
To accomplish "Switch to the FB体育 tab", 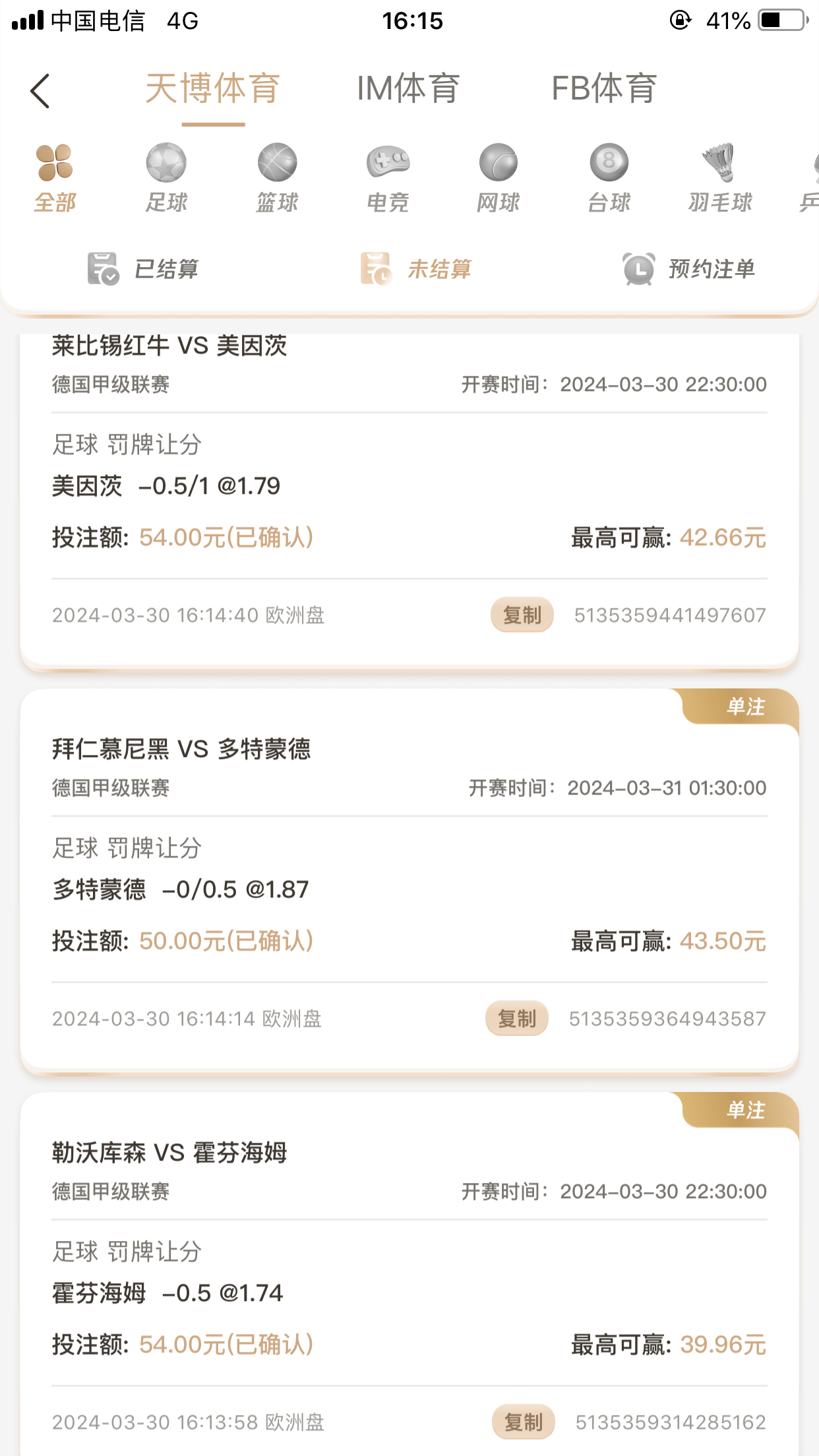I will [x=604, y=89].
